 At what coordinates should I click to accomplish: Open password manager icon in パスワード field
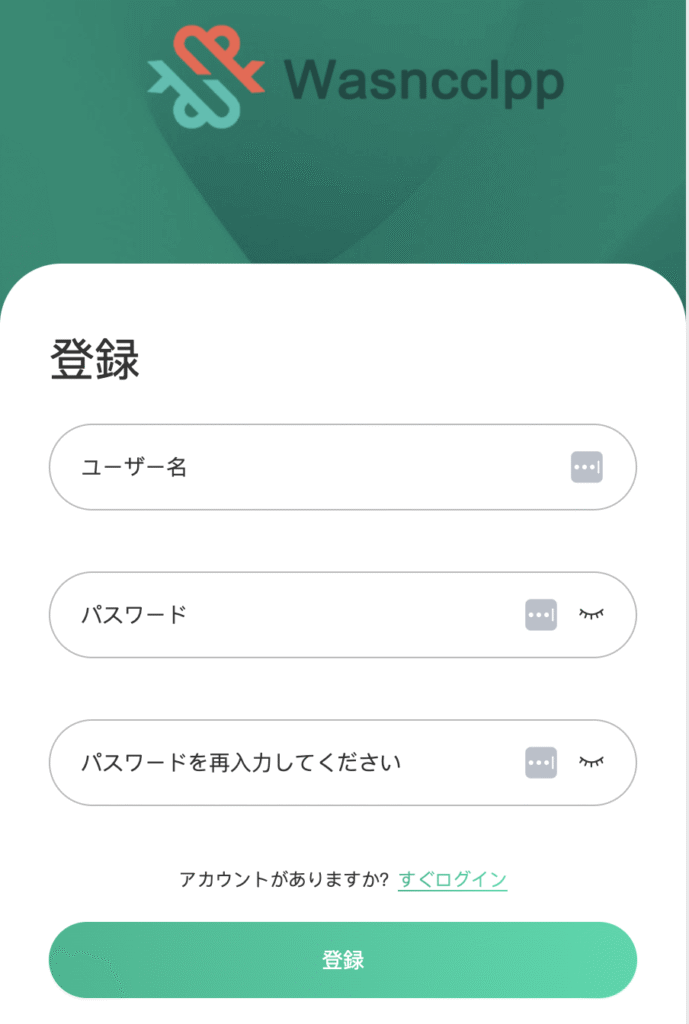tap(541, 615)
